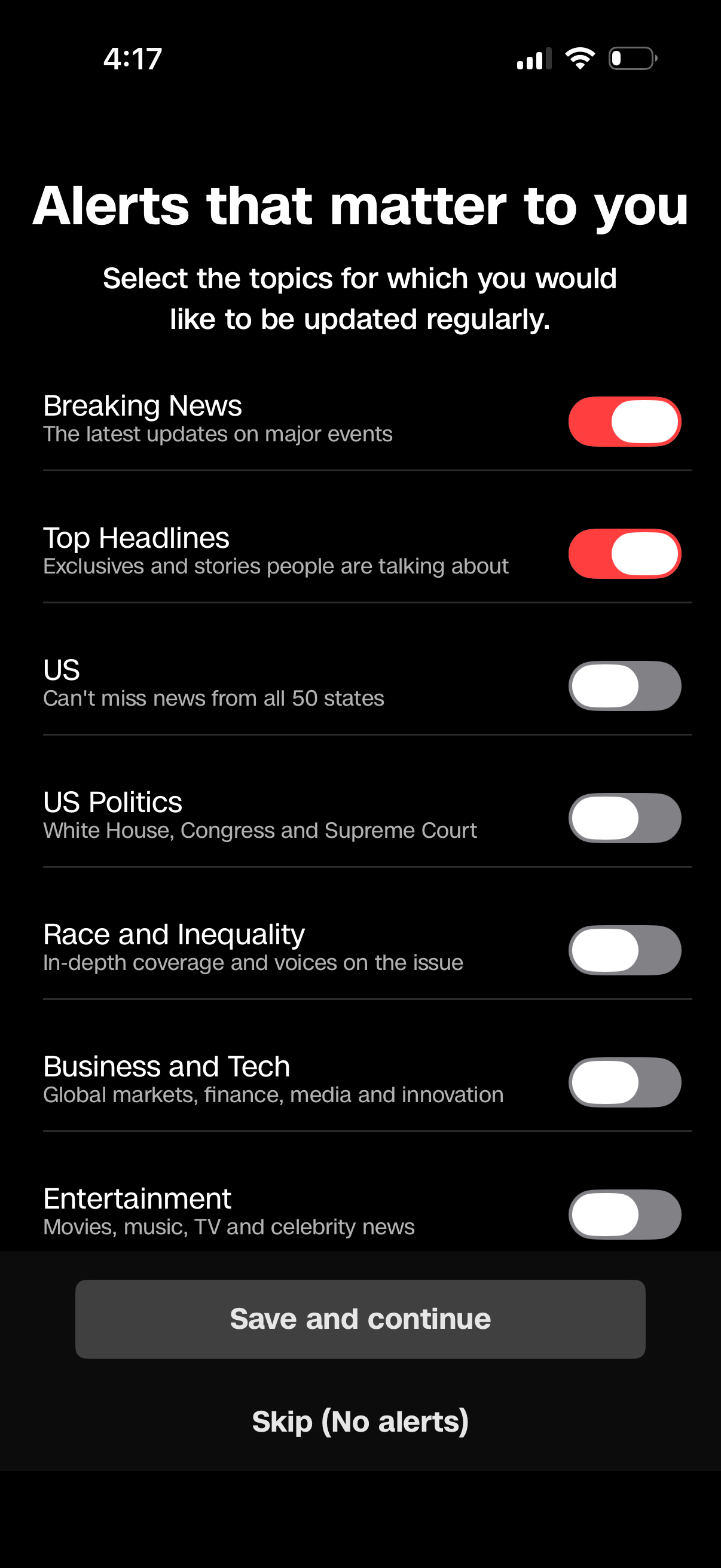Tap the clock showing 4:17

point(132,58)
